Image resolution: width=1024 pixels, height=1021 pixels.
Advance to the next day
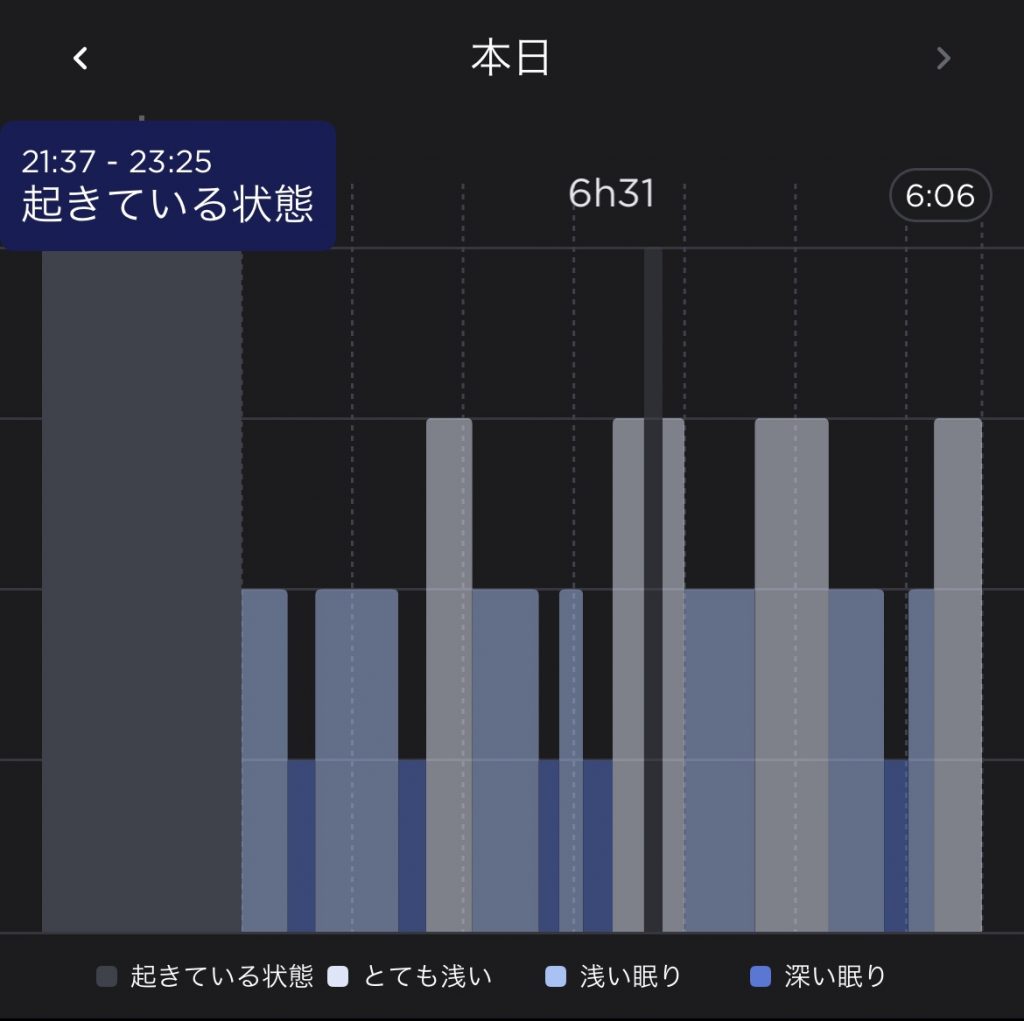point(942,59)
